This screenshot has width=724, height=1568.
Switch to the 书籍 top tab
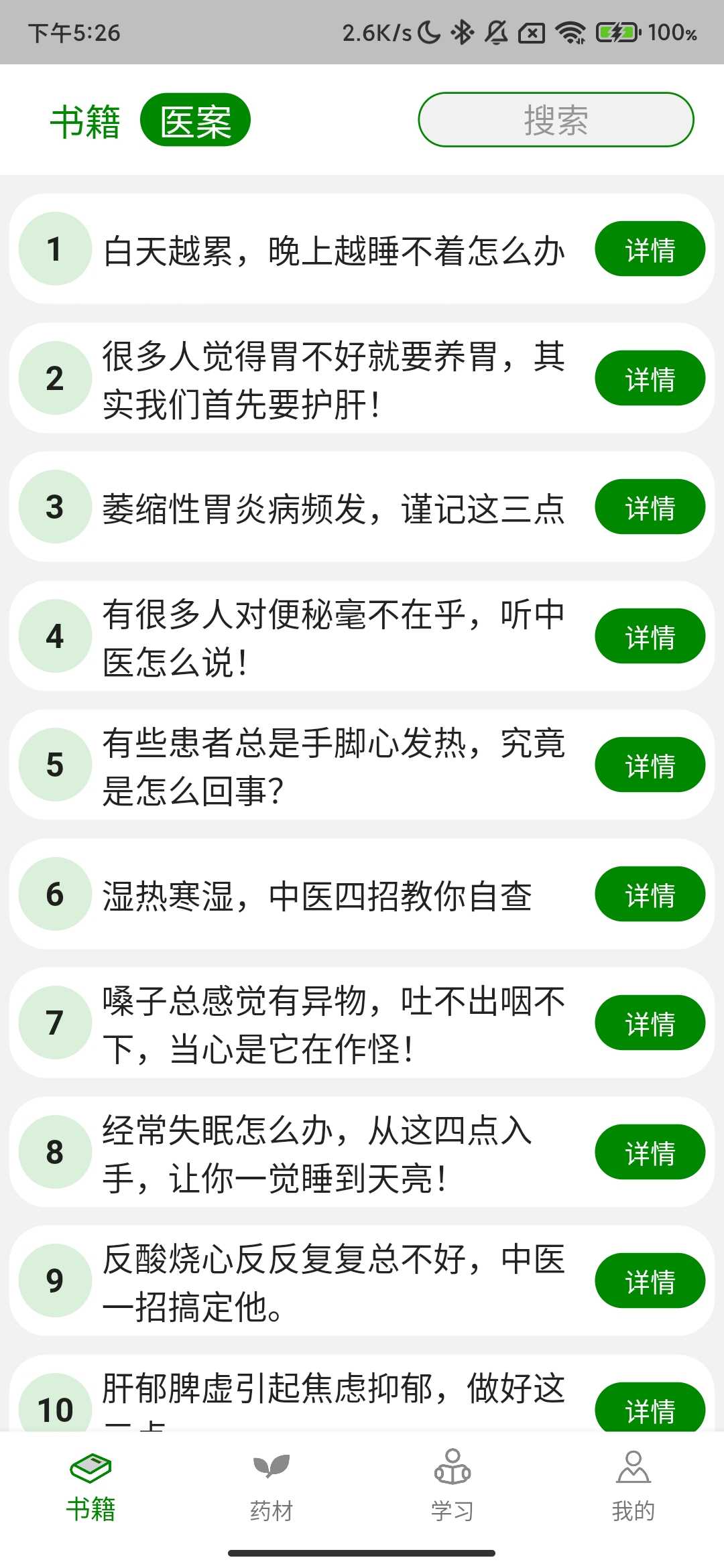click(x=85, y=121)
